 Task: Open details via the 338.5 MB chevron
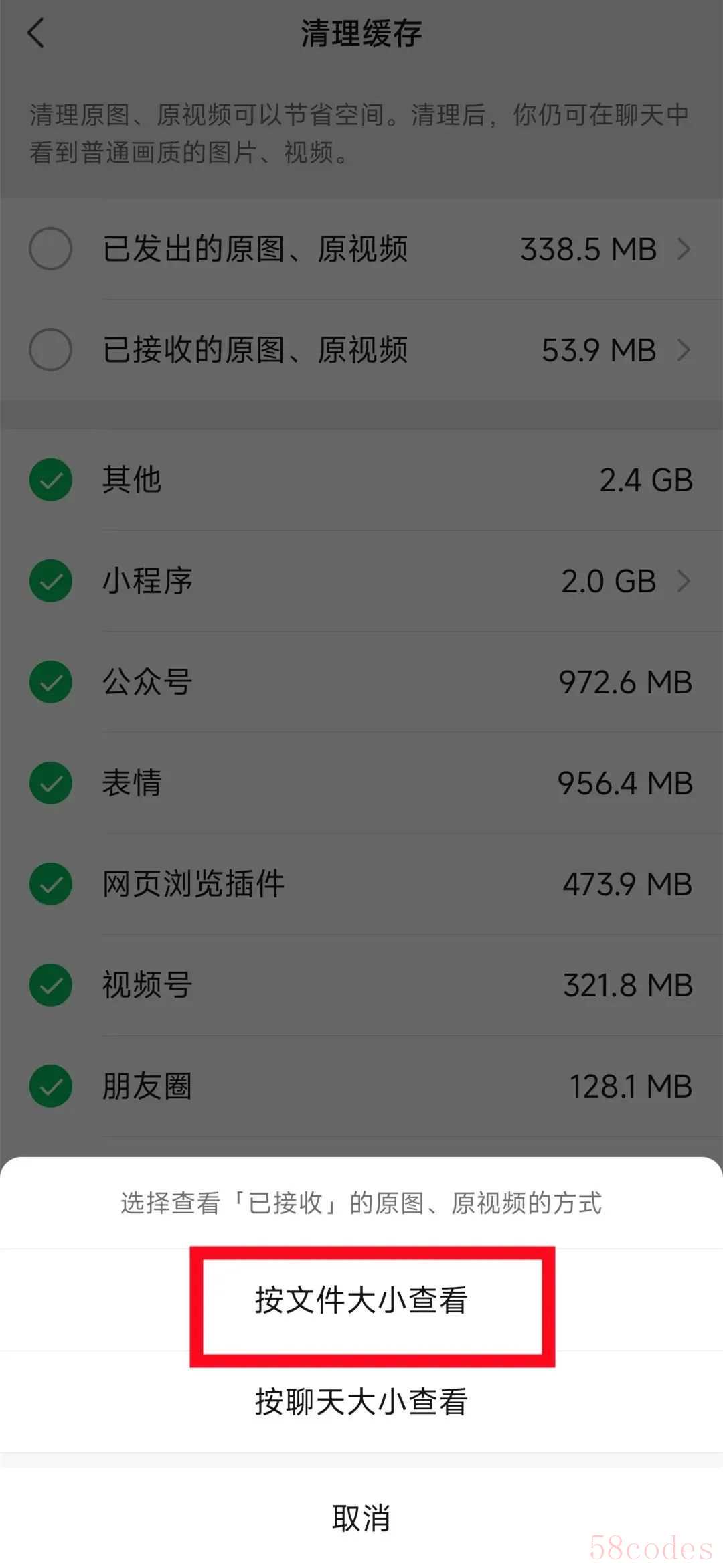pos(684,249)
